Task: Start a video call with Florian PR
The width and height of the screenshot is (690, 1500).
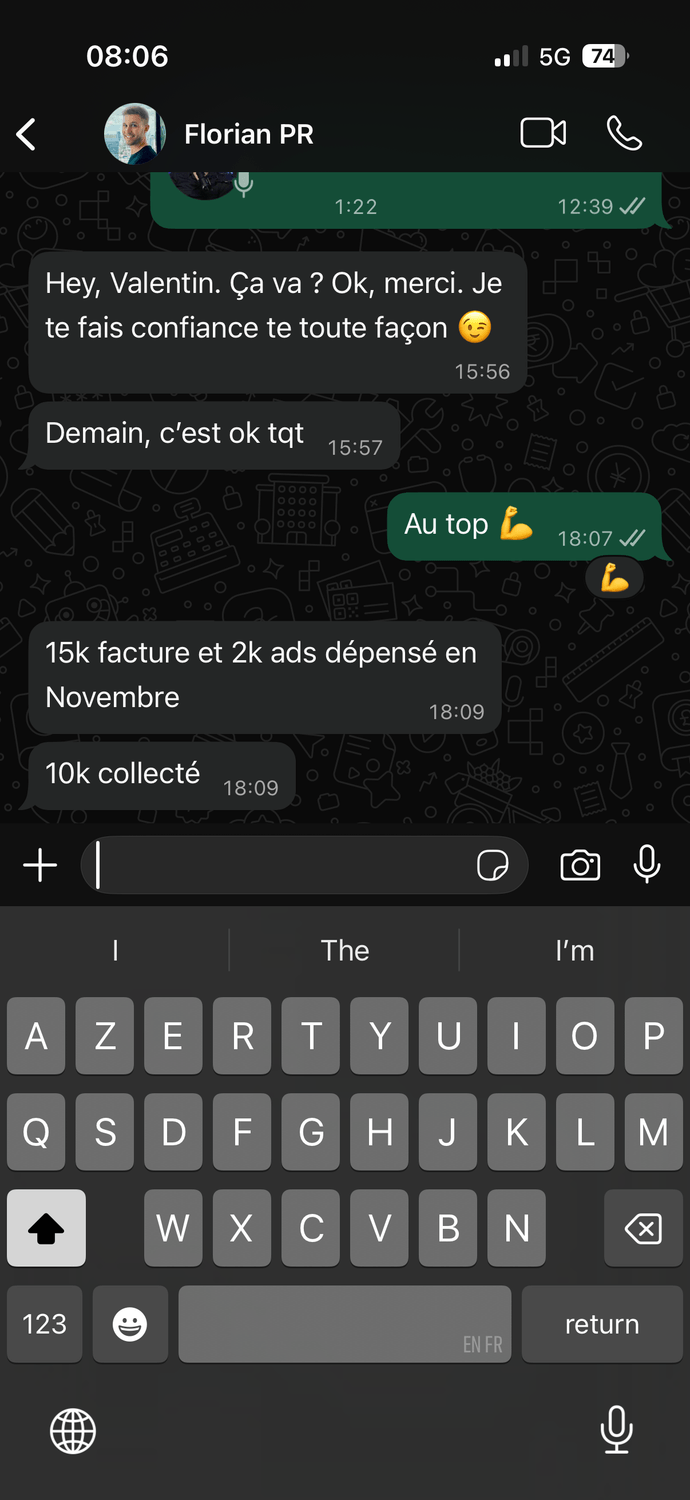Action: 543,133
